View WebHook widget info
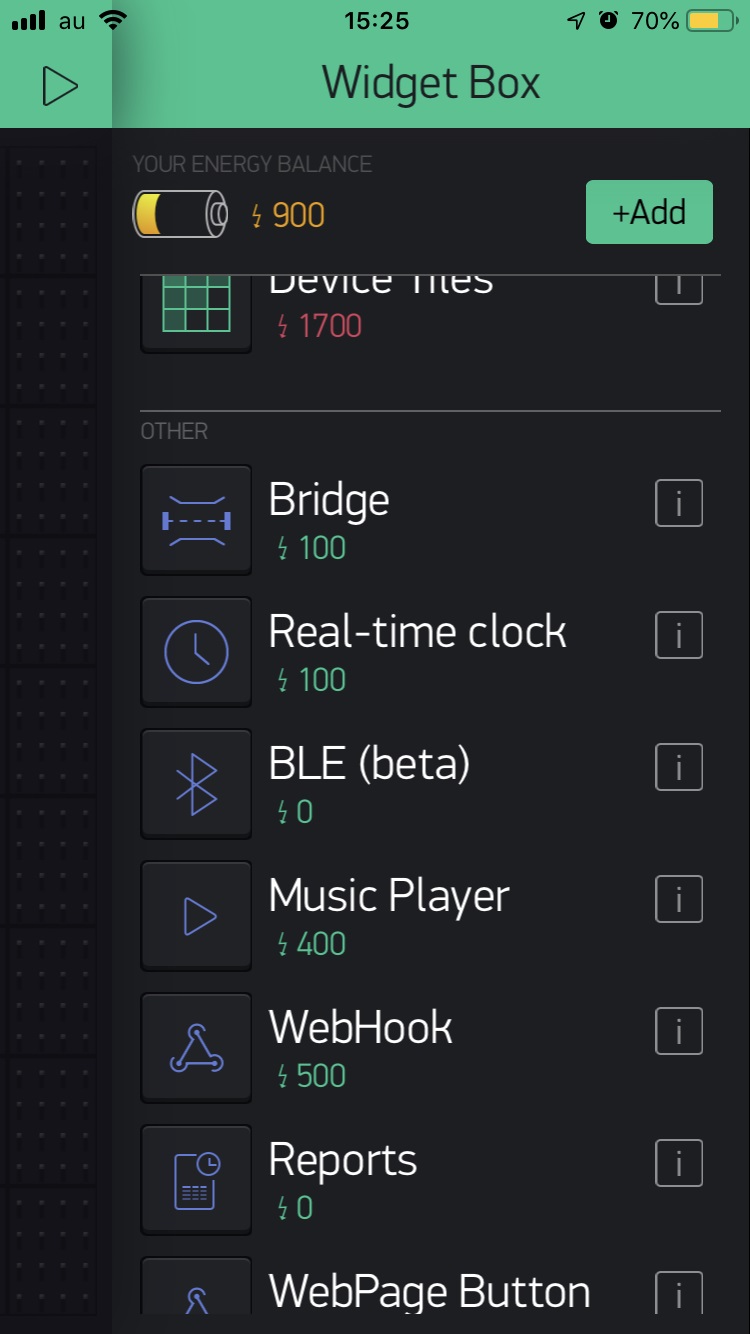The width and height of the screenshot is (750, 1334). [679, 1031]
